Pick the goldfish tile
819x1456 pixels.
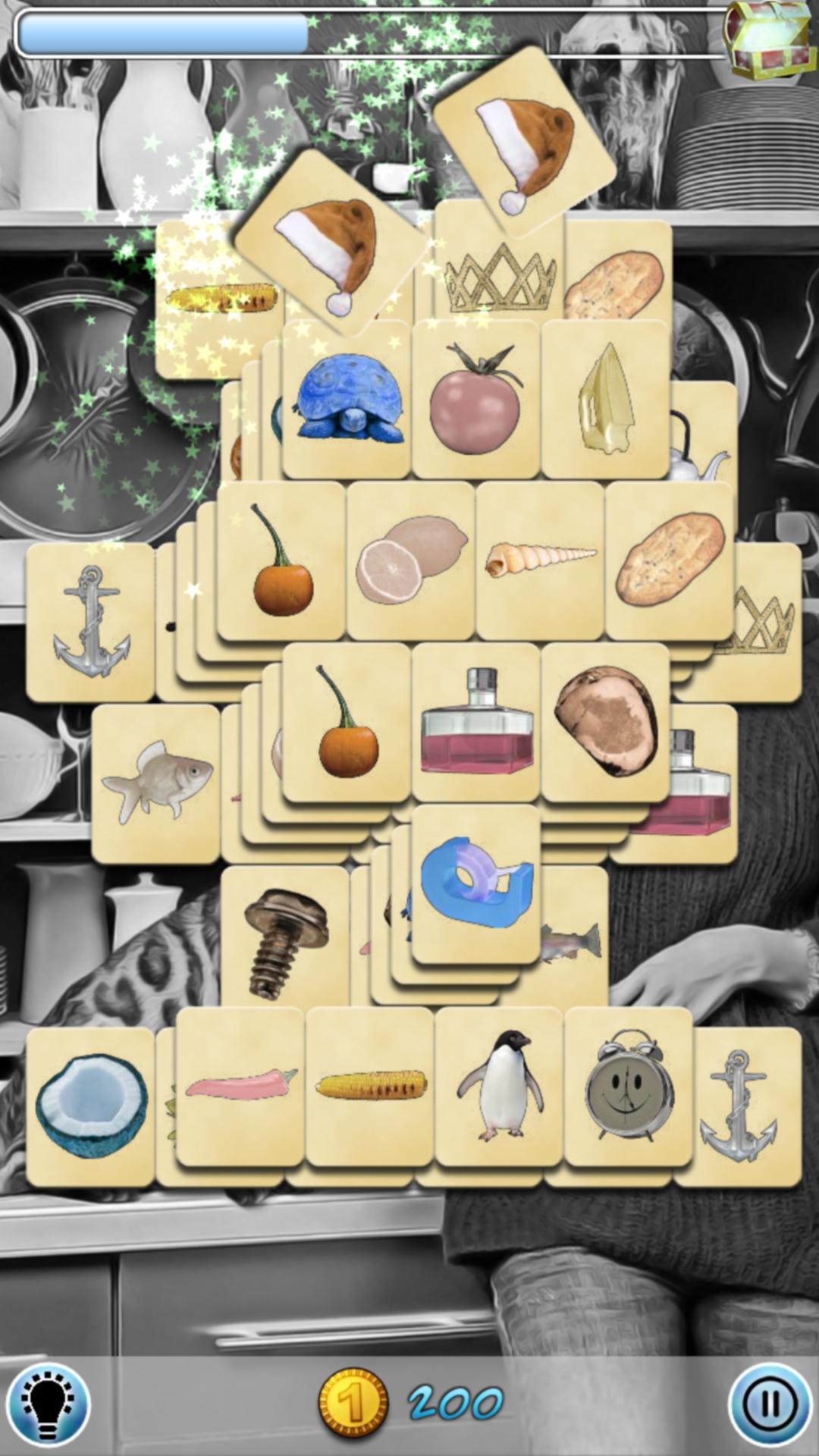pyautogui.click(x=156, y=783)
